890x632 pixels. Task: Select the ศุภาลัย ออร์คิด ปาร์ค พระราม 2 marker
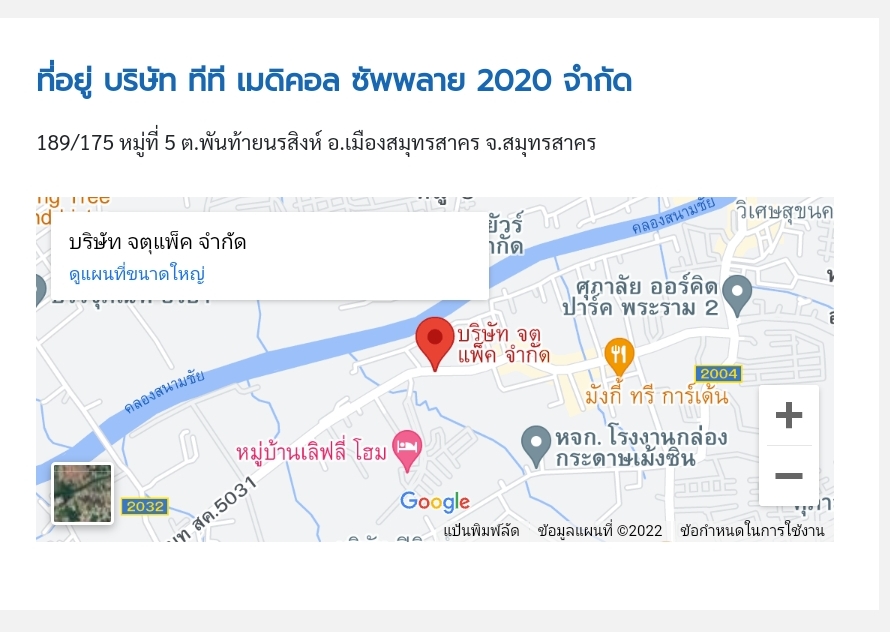tap(737, 292)
